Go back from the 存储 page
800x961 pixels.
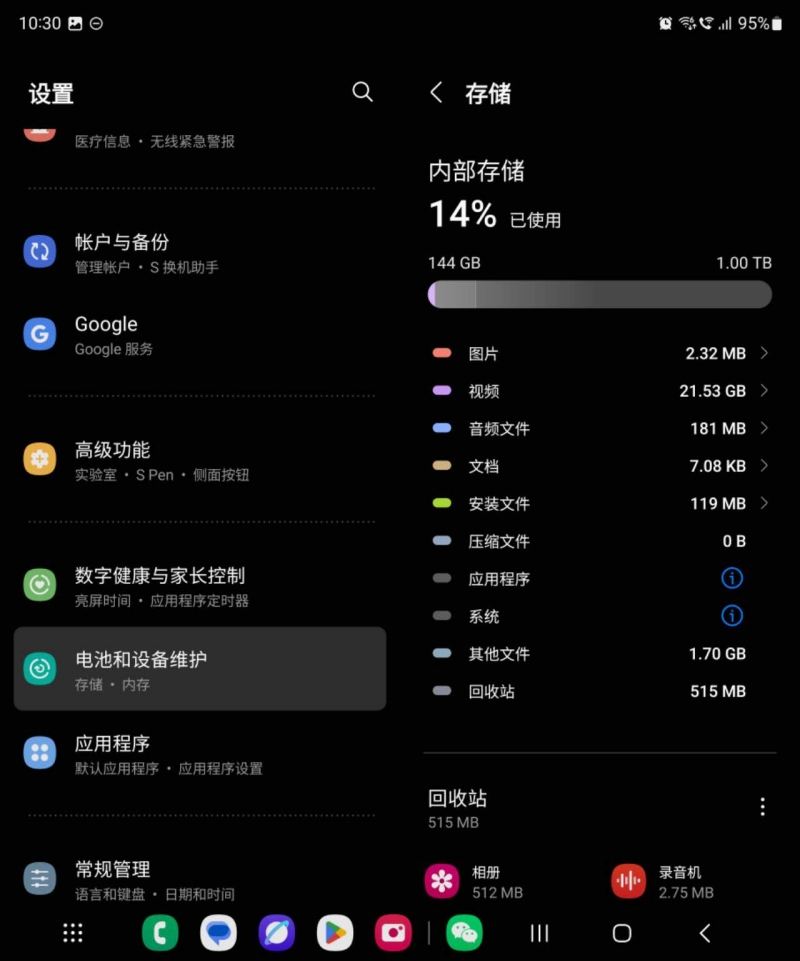click(x=436, y=93)
